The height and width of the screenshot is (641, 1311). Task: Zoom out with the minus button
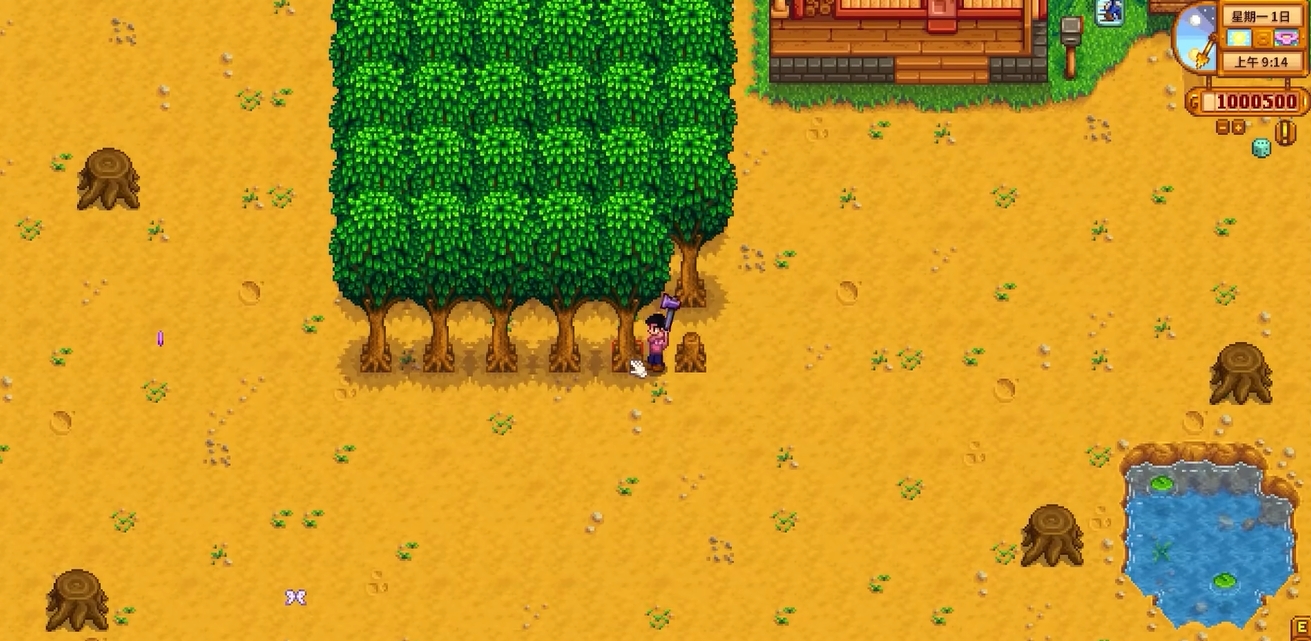(x=1223, y=127)
